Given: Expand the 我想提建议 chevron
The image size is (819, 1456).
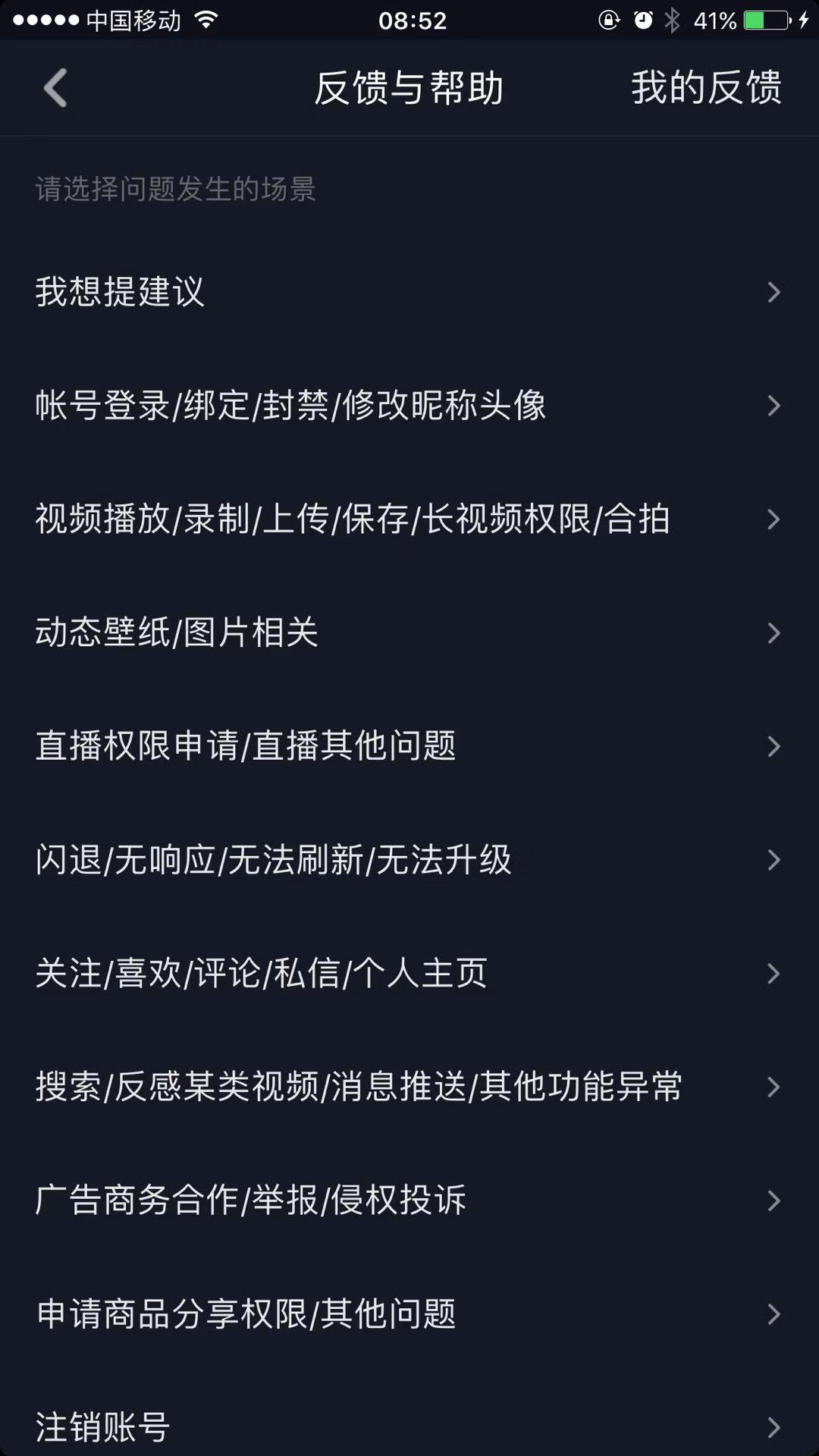Looking at the screenshot, I should (x=773, y=292).
